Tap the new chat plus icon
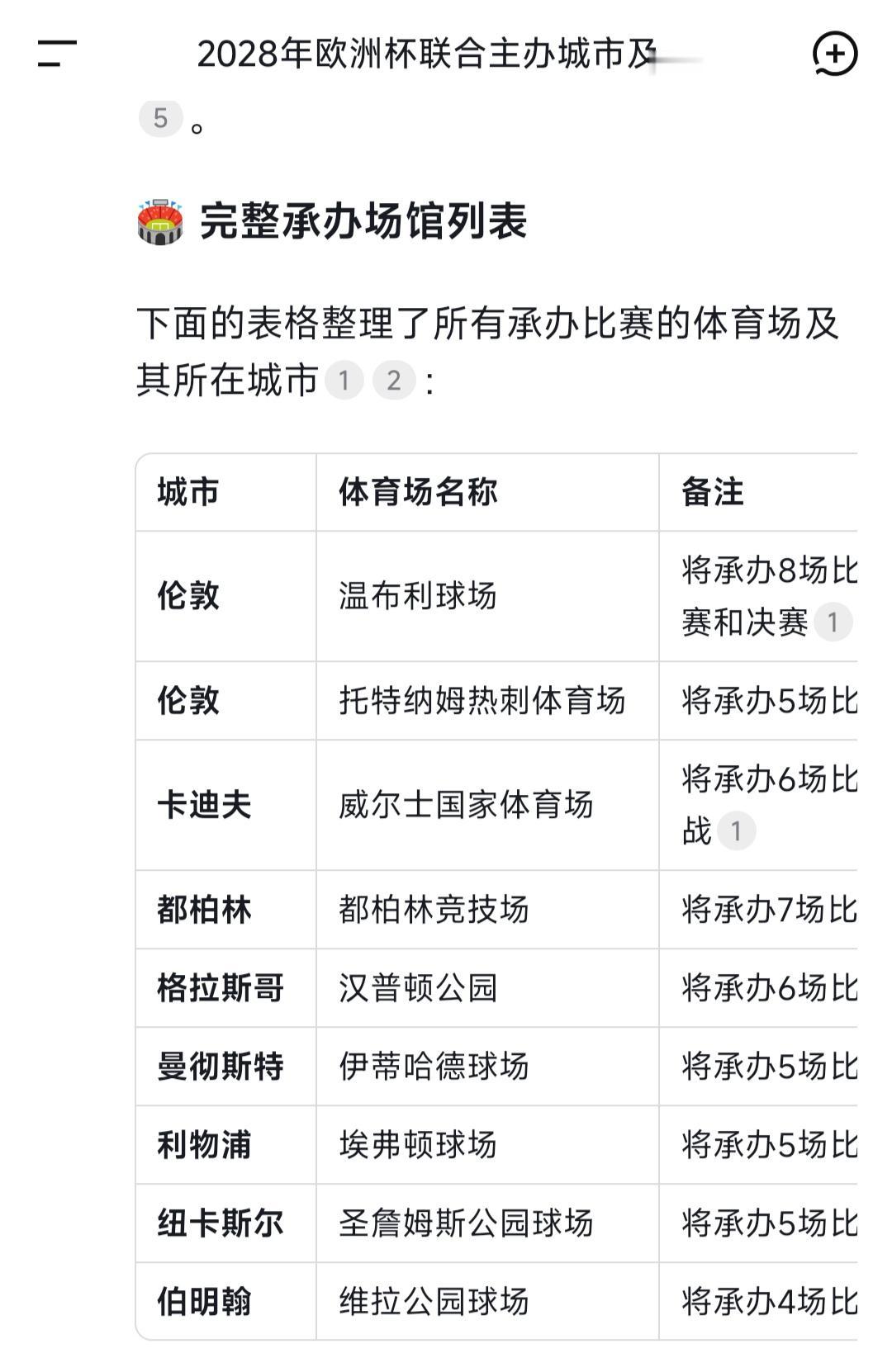This screenshot has width=892, height=1372. (x=837, y=54)
